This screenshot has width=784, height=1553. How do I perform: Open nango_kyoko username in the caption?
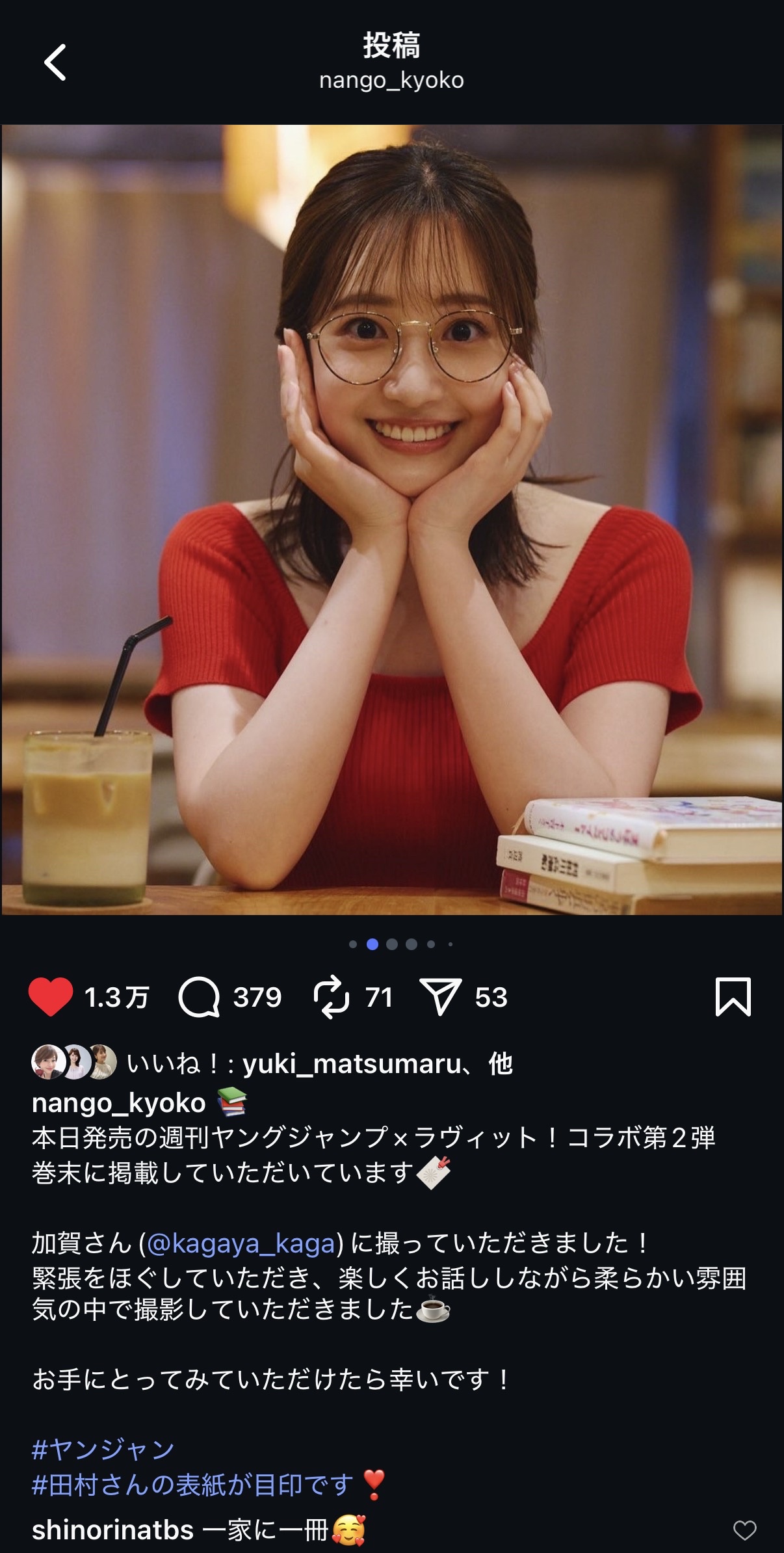point(119,1103)
